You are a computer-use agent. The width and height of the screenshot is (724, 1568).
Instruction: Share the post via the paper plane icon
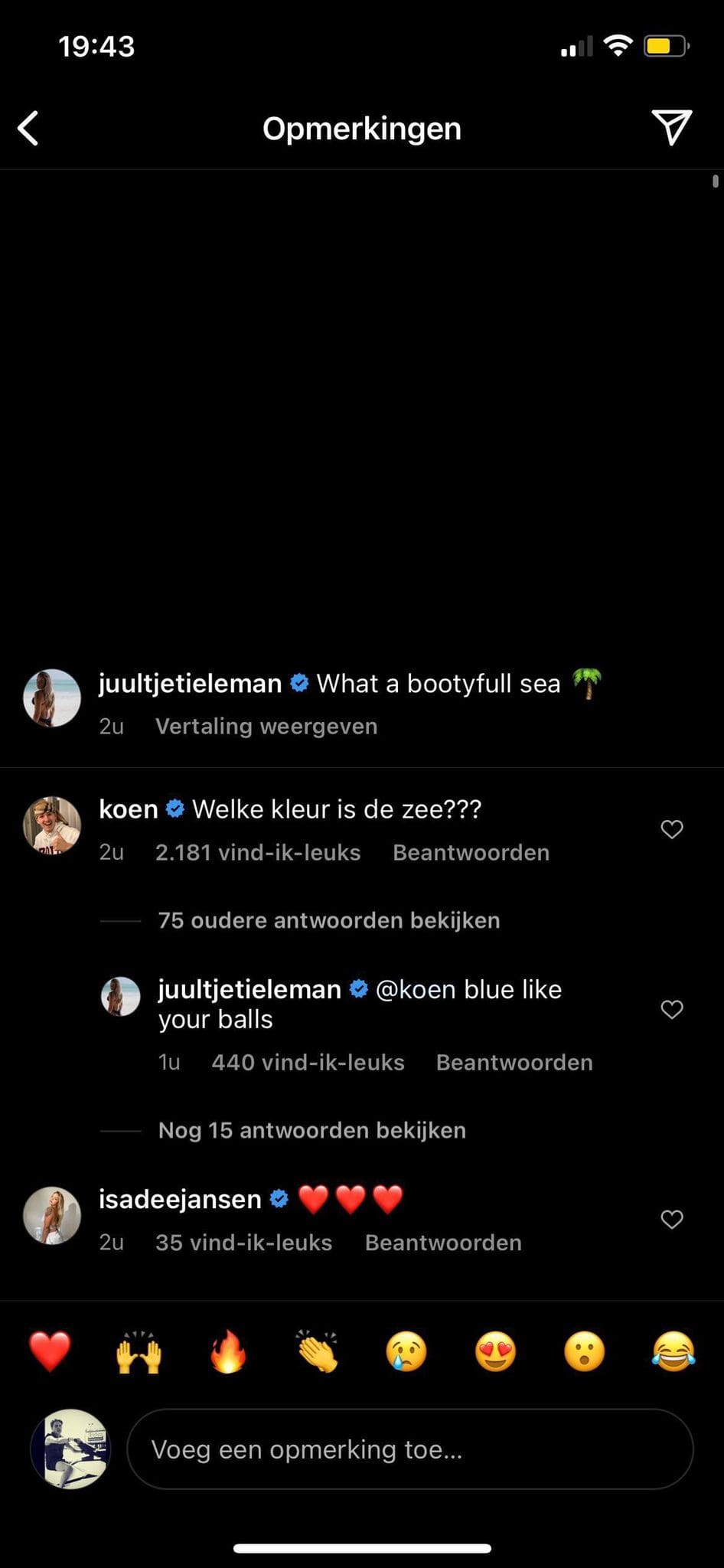point(671,127)
